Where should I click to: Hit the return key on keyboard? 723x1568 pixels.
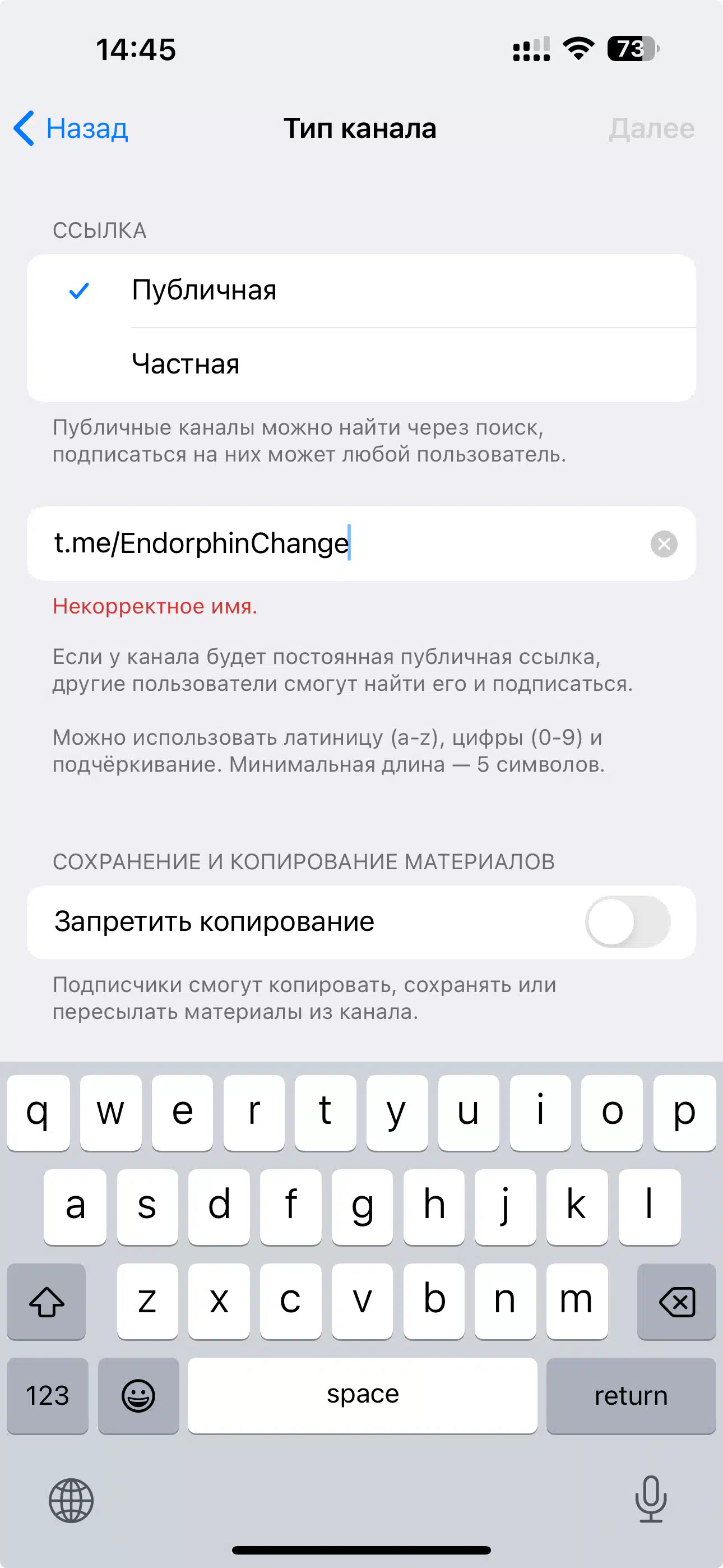coord(631,1395)
